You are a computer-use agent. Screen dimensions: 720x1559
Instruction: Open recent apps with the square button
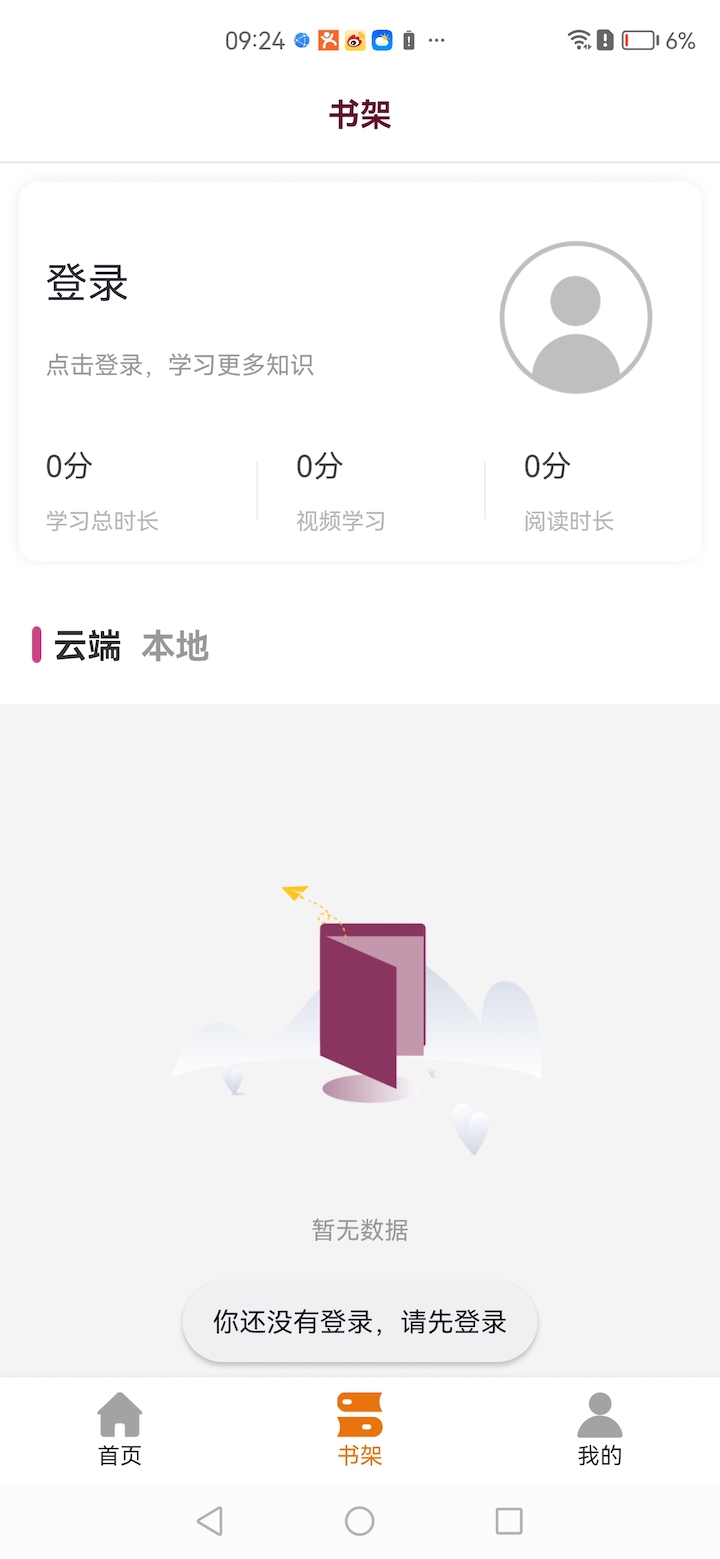pyautogui.click(x=508, y=1520)
